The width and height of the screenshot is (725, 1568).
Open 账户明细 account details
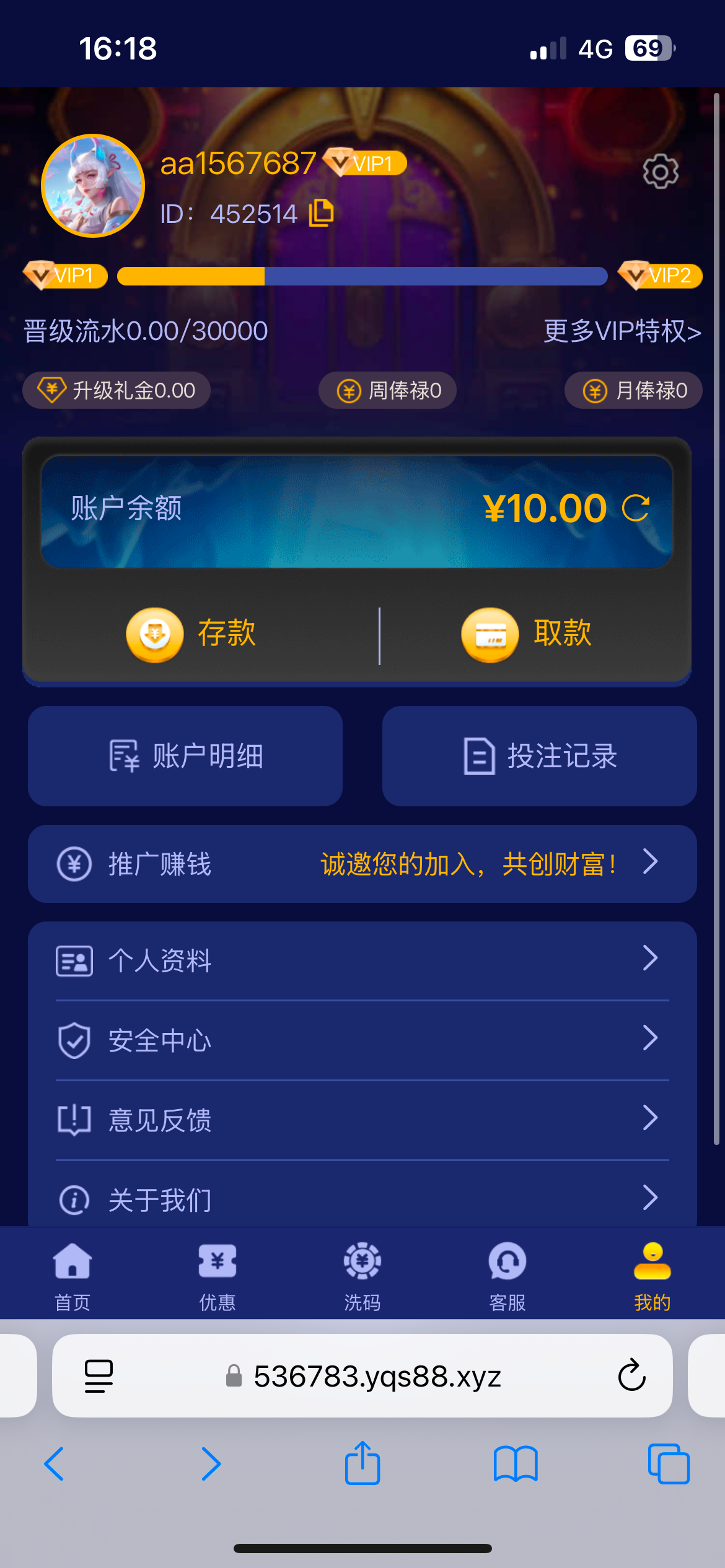[185, 756]
